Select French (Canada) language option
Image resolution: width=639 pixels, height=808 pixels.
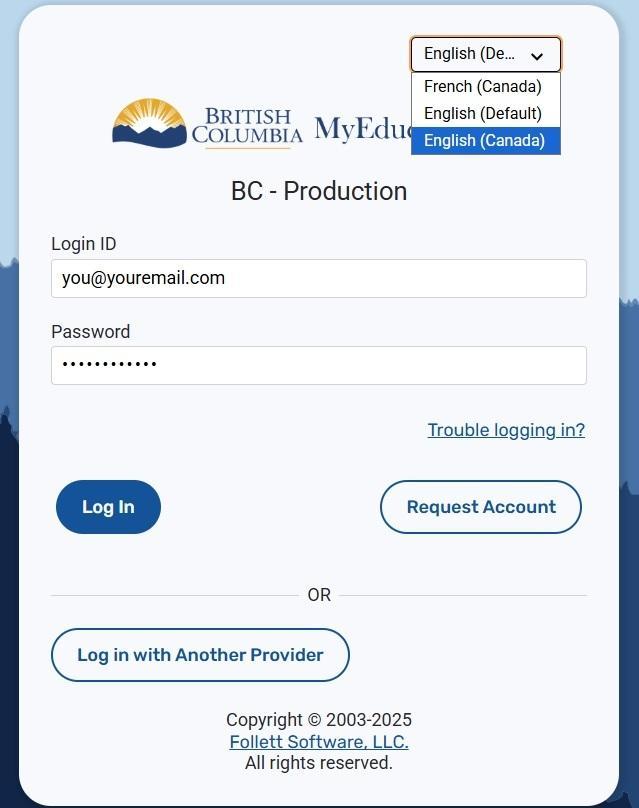(484, 87)
